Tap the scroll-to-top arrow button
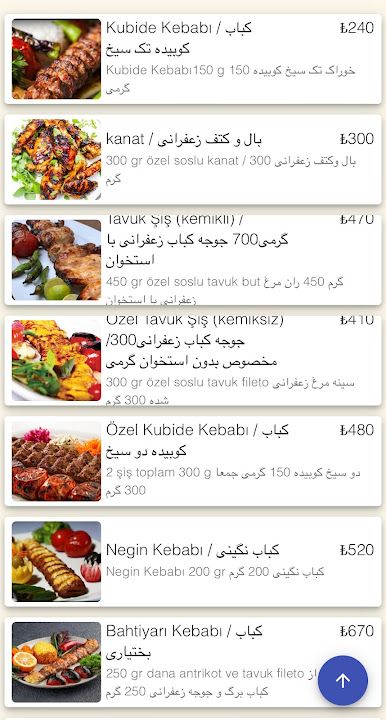This screenshot has width=386, height=720. click(x=343, y=681)
